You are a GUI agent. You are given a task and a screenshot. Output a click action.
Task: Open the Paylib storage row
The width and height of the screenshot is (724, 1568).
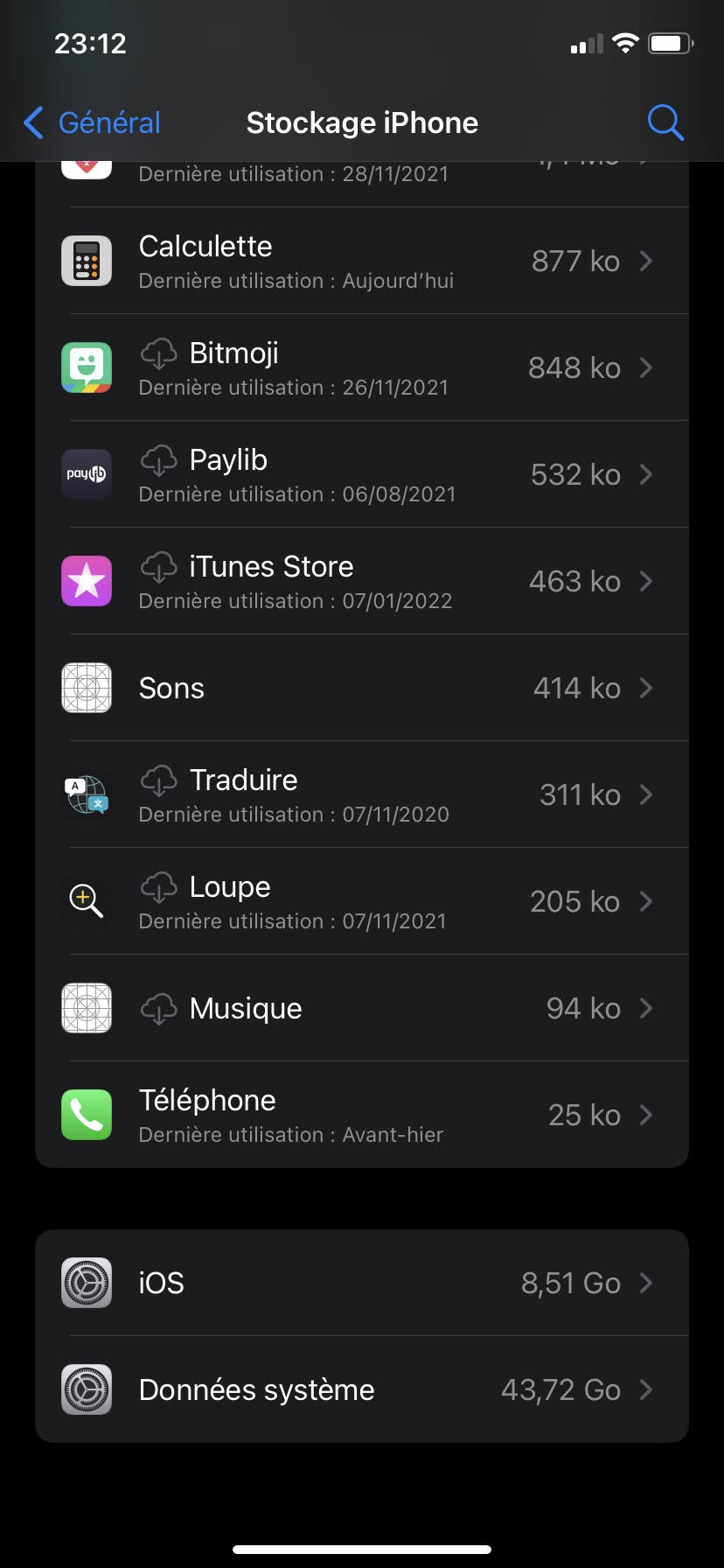point(362,474)
